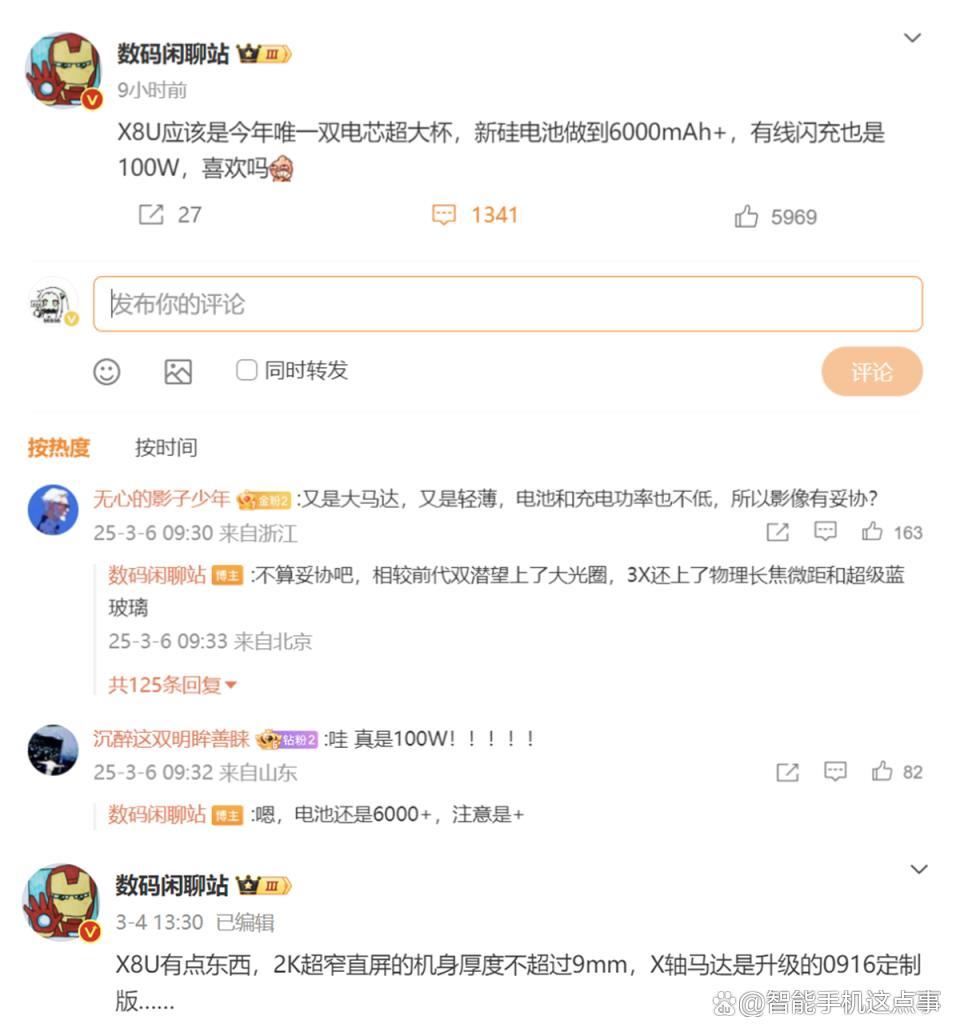
Task: Open the chevron menu on the top post
Action: 912,39
